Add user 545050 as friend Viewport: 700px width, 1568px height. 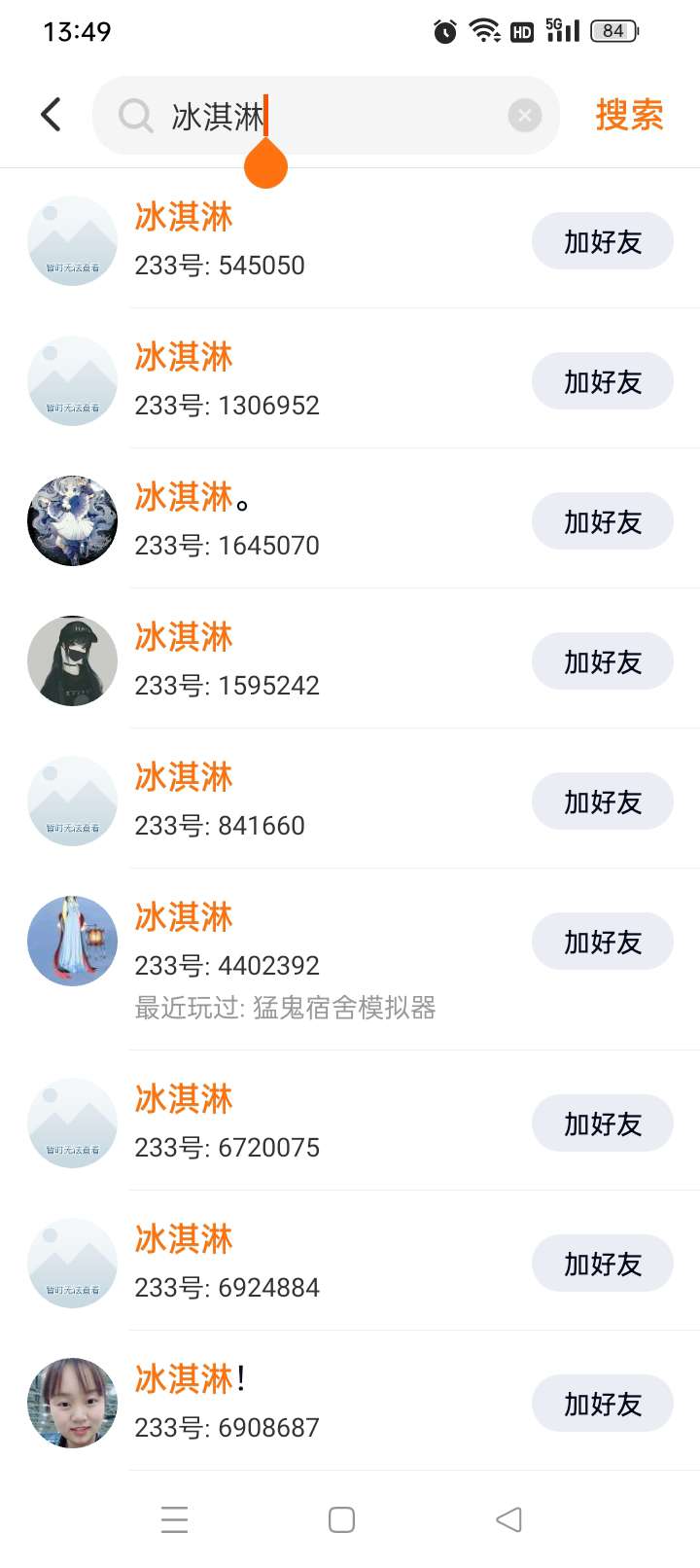[x=602, y=241]
